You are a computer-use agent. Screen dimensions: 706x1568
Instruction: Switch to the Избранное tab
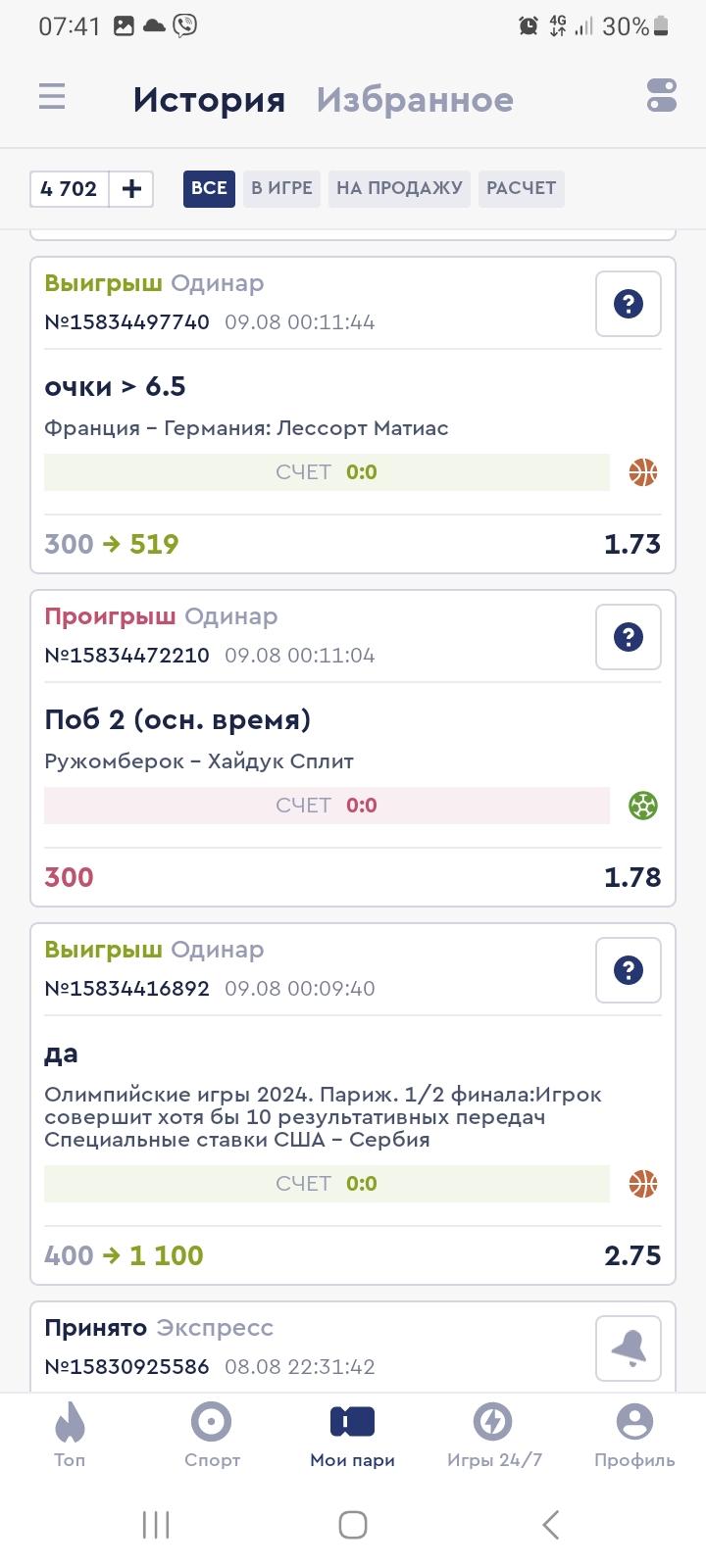(415, 99)
